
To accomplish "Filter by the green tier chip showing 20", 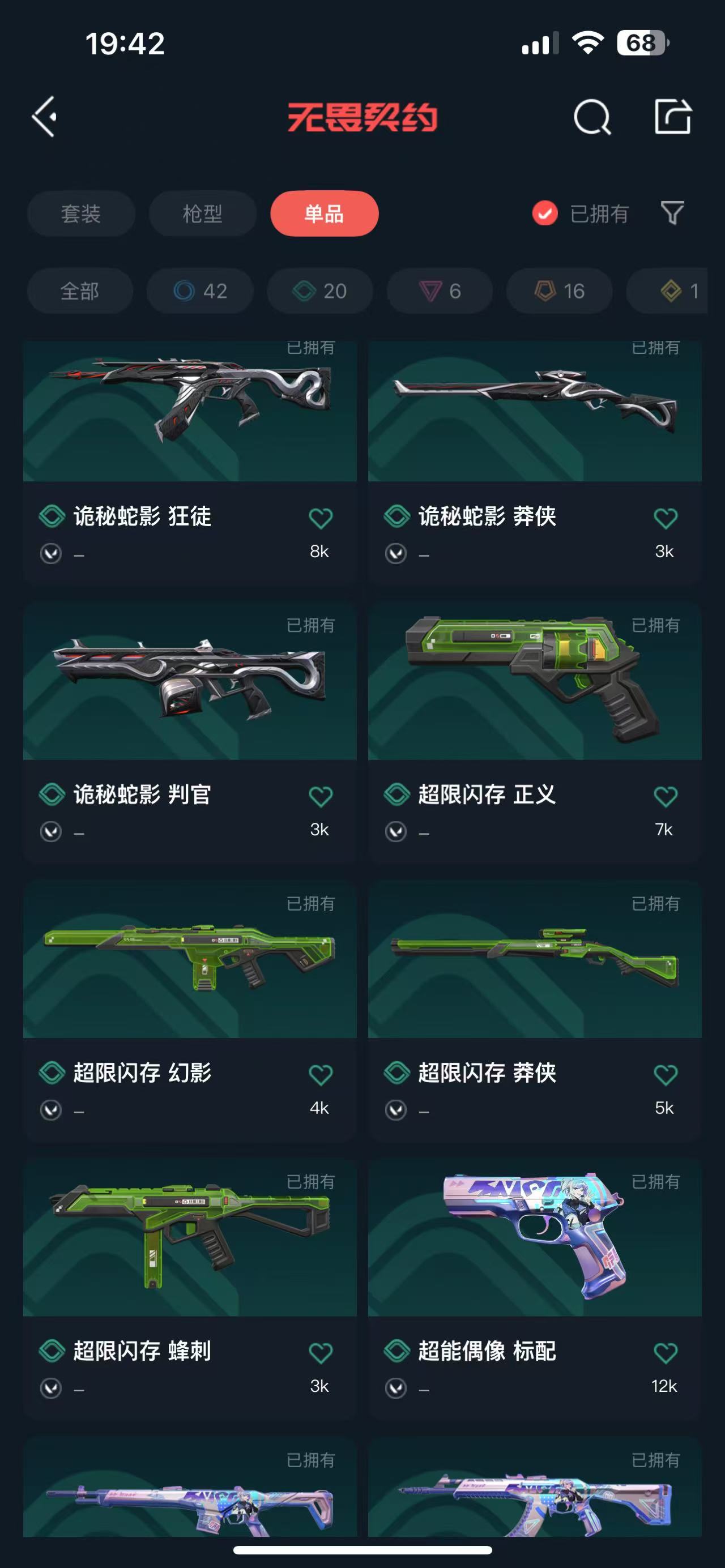I will (x=319, y=291).
